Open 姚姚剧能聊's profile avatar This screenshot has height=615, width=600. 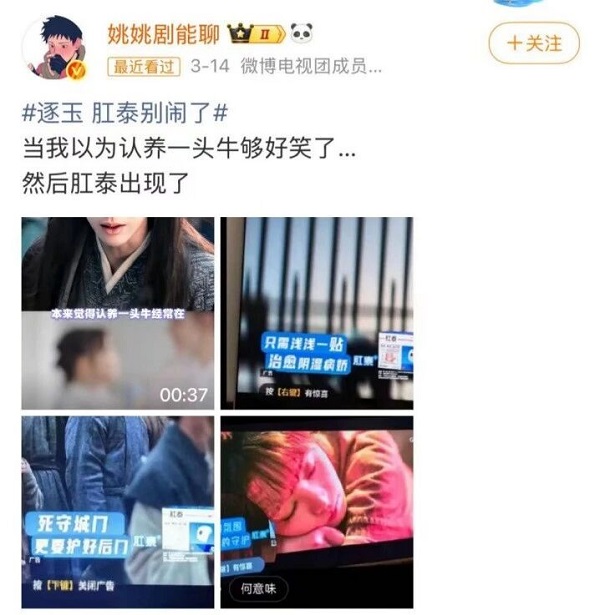(54, 49)
